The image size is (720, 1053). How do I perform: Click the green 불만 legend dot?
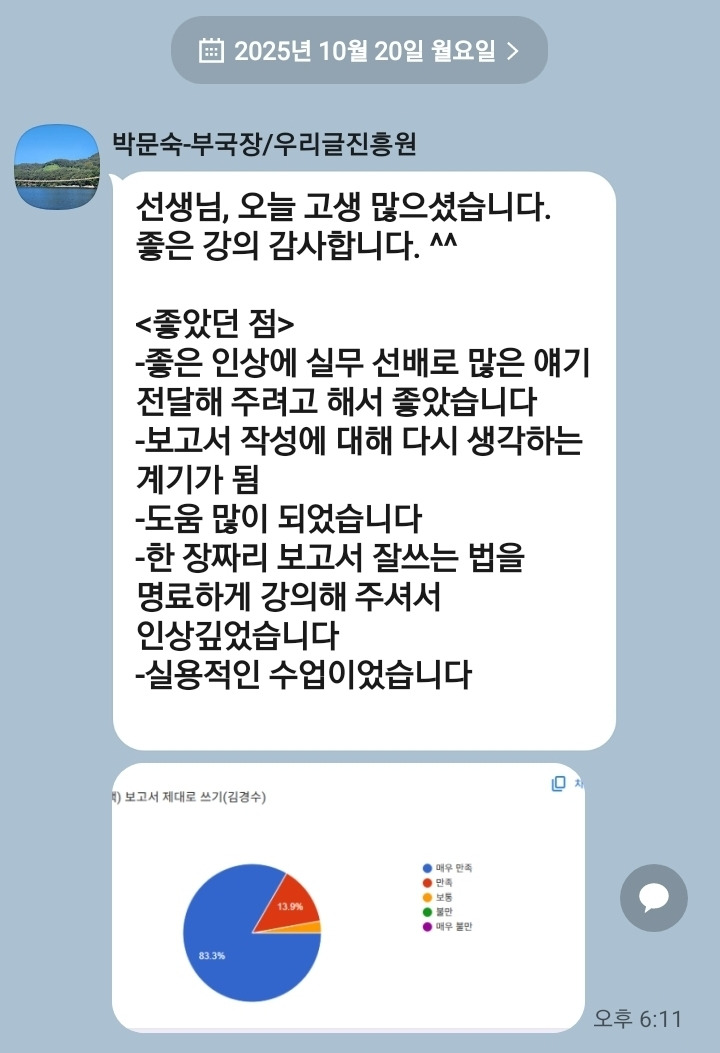click(x=426, y=911)
